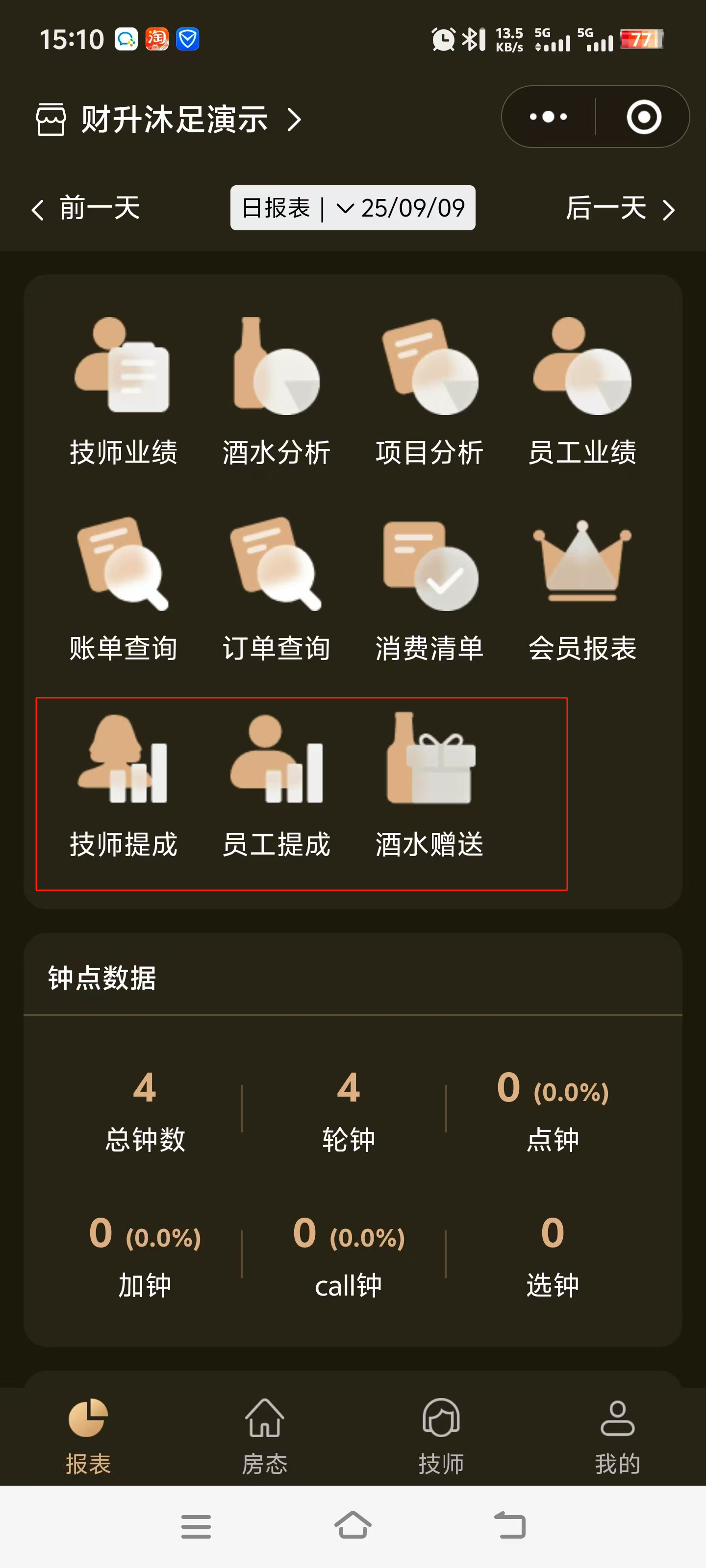Switch to the 技师 tab
706x1568 pixels.
441,1437
